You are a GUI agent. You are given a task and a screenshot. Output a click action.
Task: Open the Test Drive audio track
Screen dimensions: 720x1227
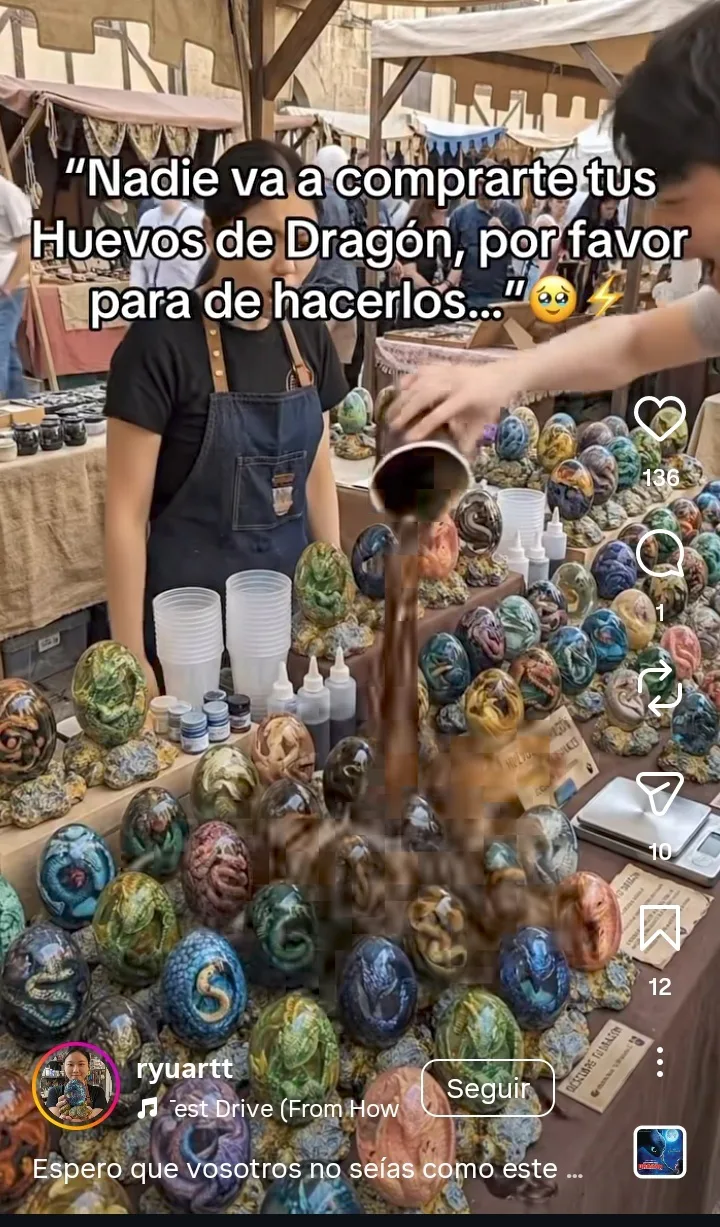point(268,1108)
